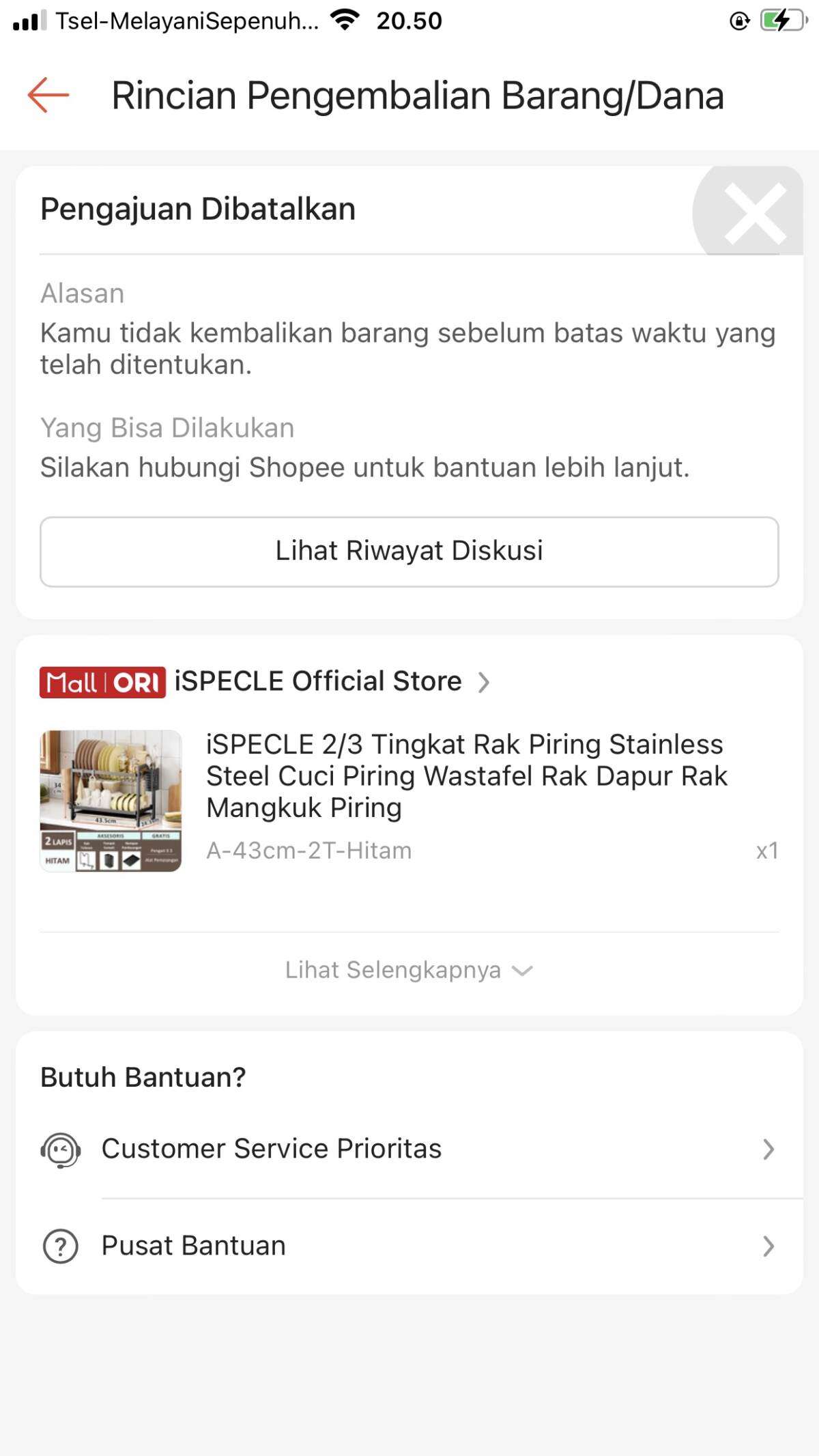This screenshot has height=1456, width=819.
Task: Contact Customer Service Prioritas
Action: tap(409, 1149)
